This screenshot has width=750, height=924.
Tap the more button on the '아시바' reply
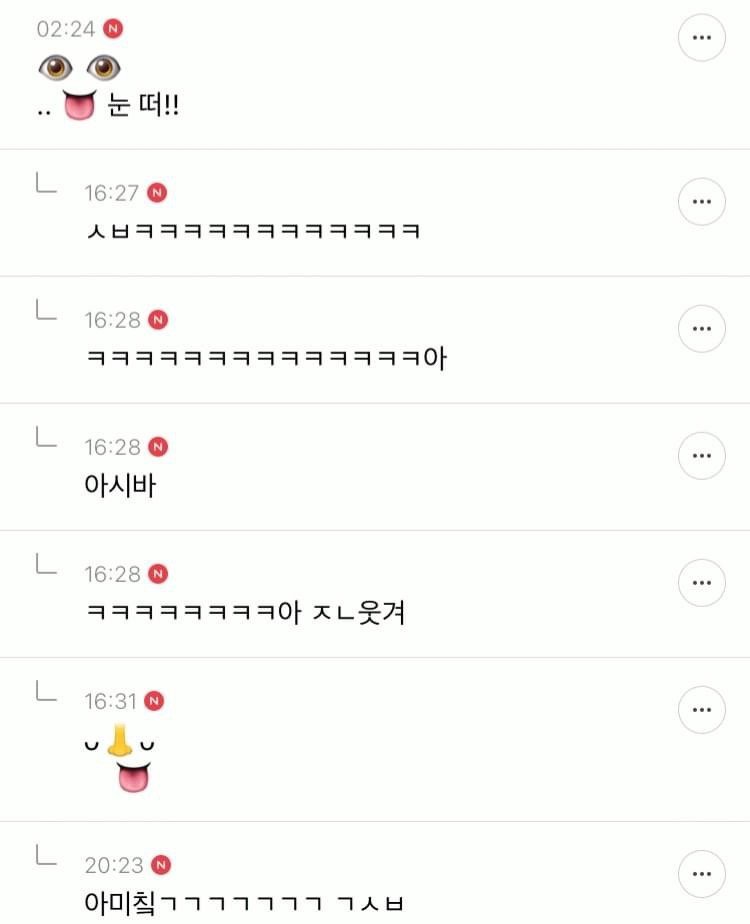pos(702,456)
